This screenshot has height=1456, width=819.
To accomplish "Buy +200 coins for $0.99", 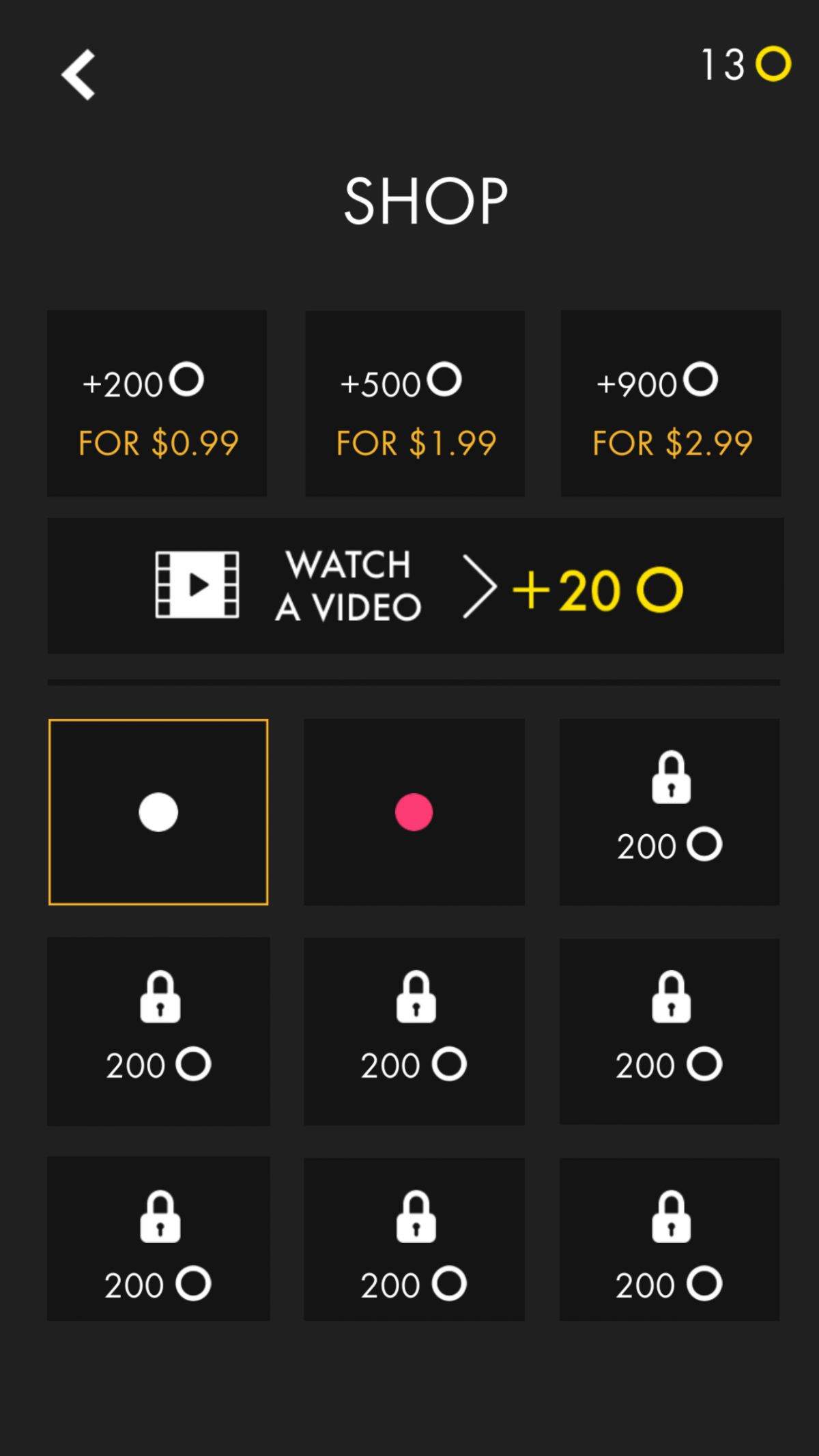I will pyautogui.click(x=157, y=403).
